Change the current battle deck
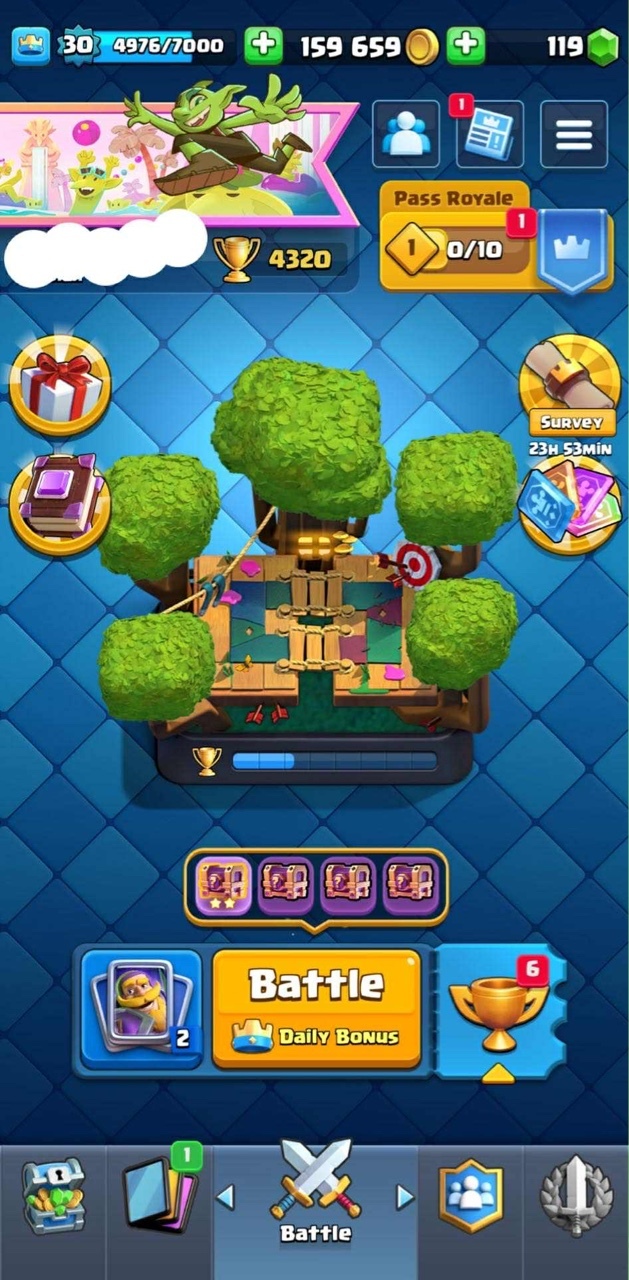Viewport: 629px width, 1280px height. (141, 1010)
